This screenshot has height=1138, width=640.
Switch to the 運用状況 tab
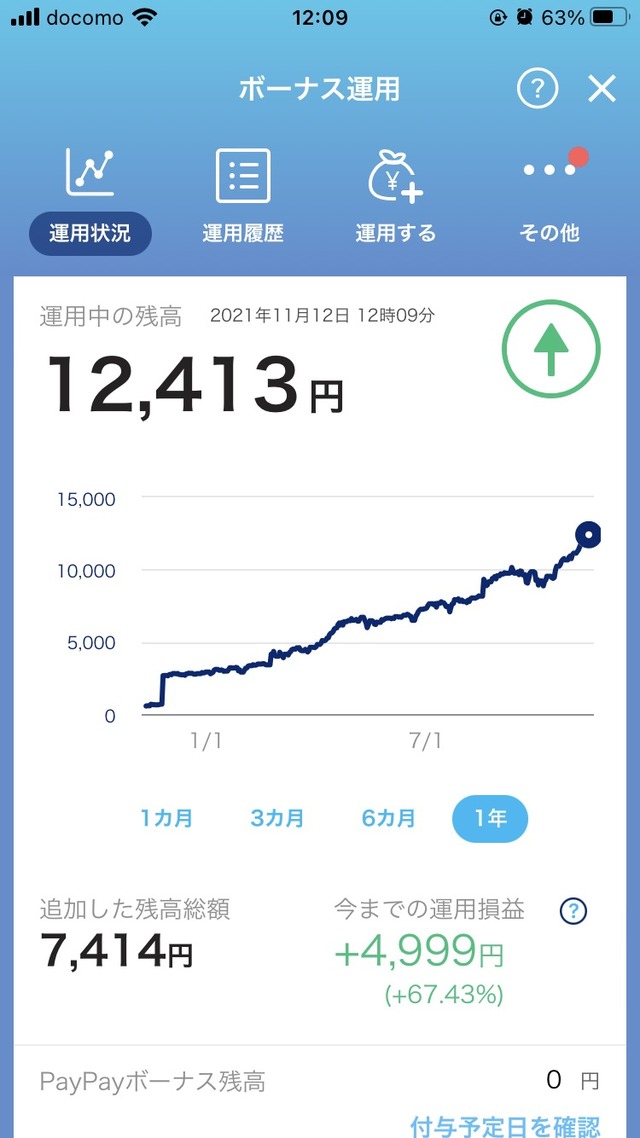(90, 198)
